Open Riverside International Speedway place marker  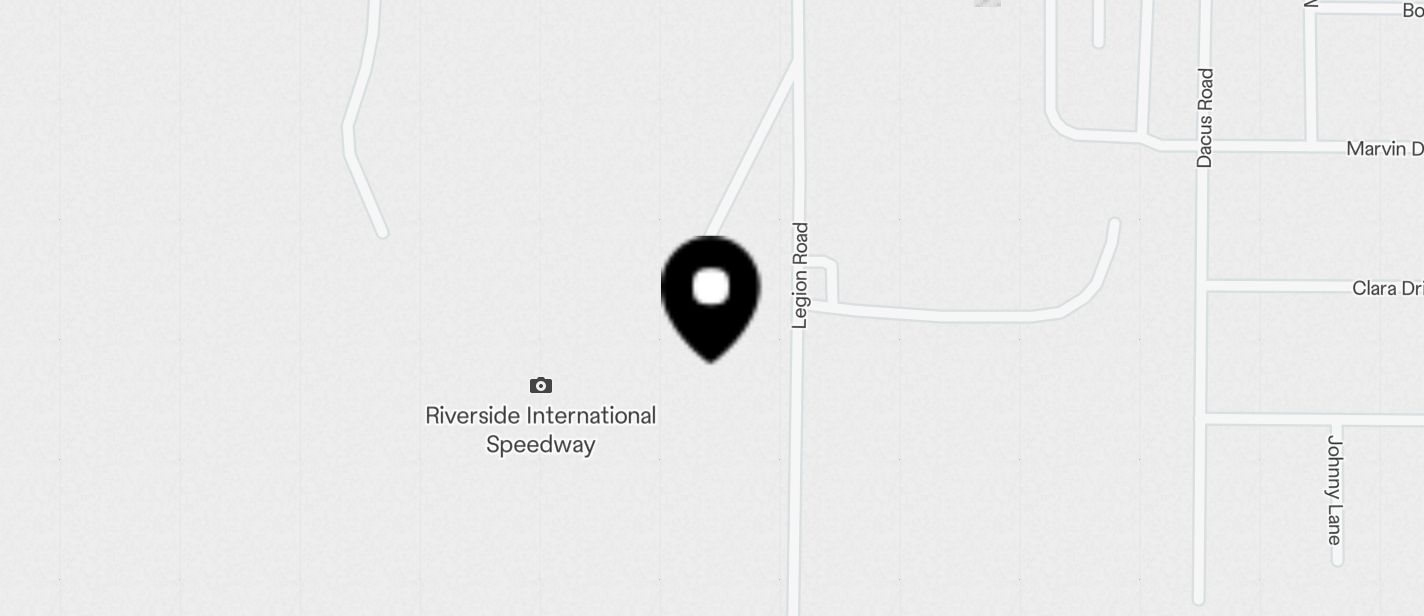pyautogui.click(x=540, y=386)
